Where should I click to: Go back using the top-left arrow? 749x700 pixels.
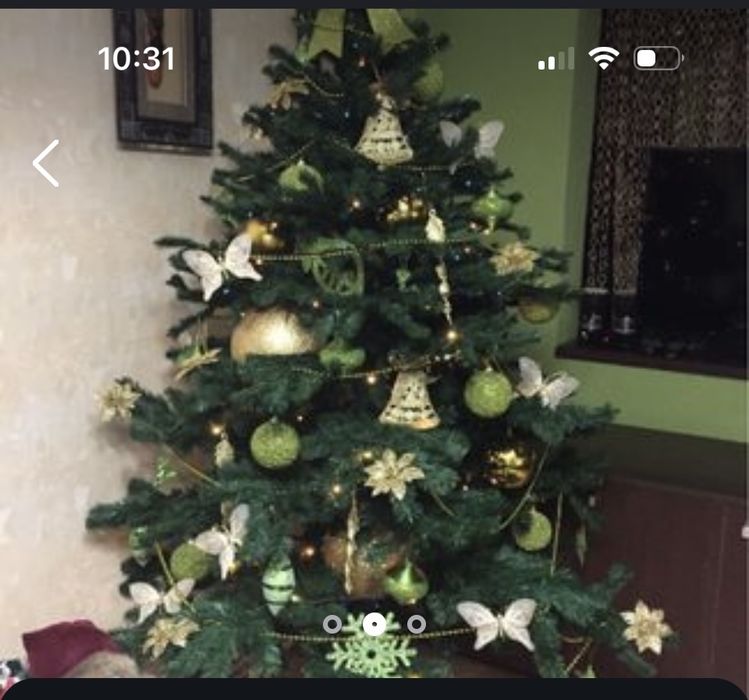(x=46, y=163)
